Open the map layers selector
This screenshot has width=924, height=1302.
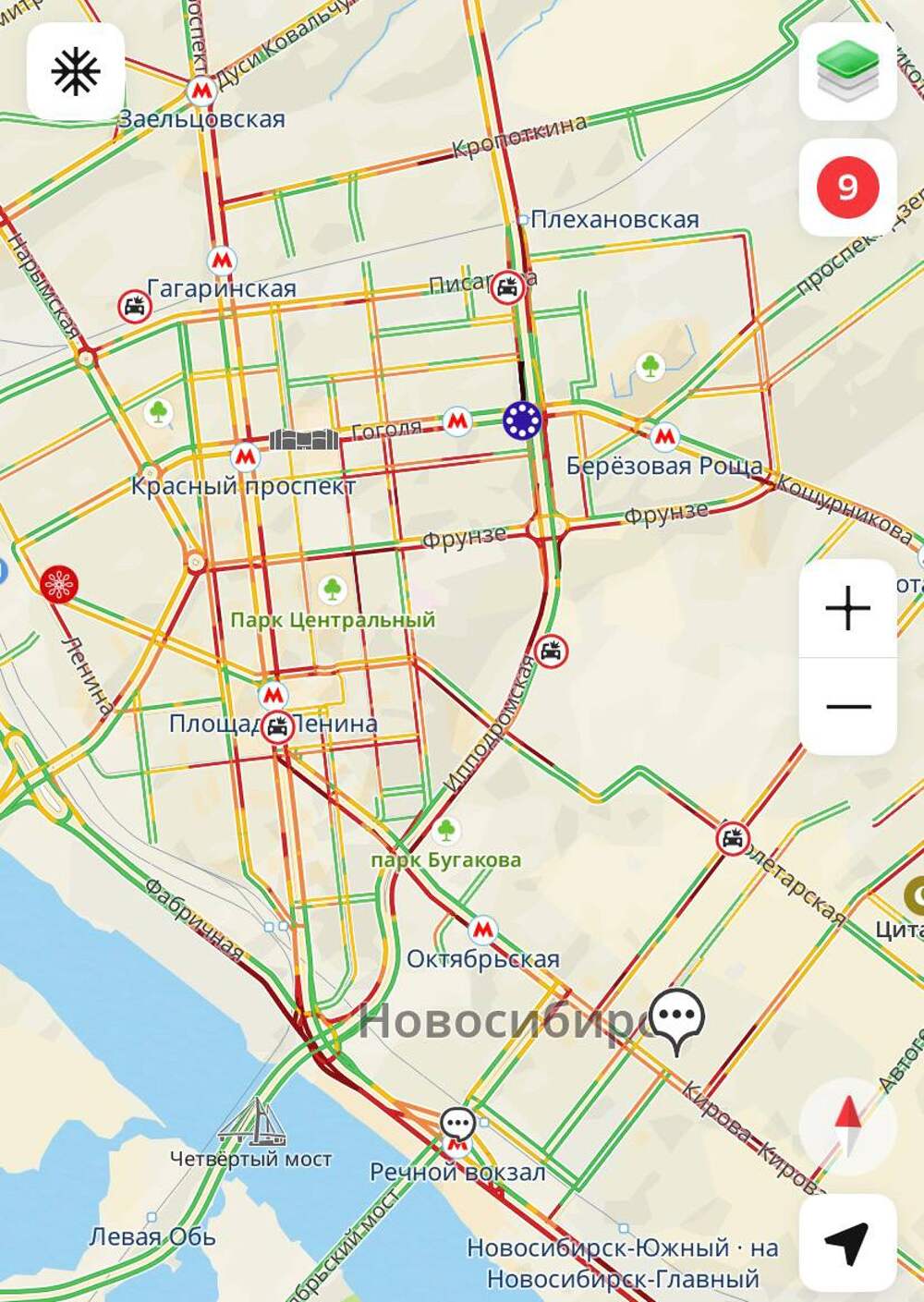pos(847,71)
